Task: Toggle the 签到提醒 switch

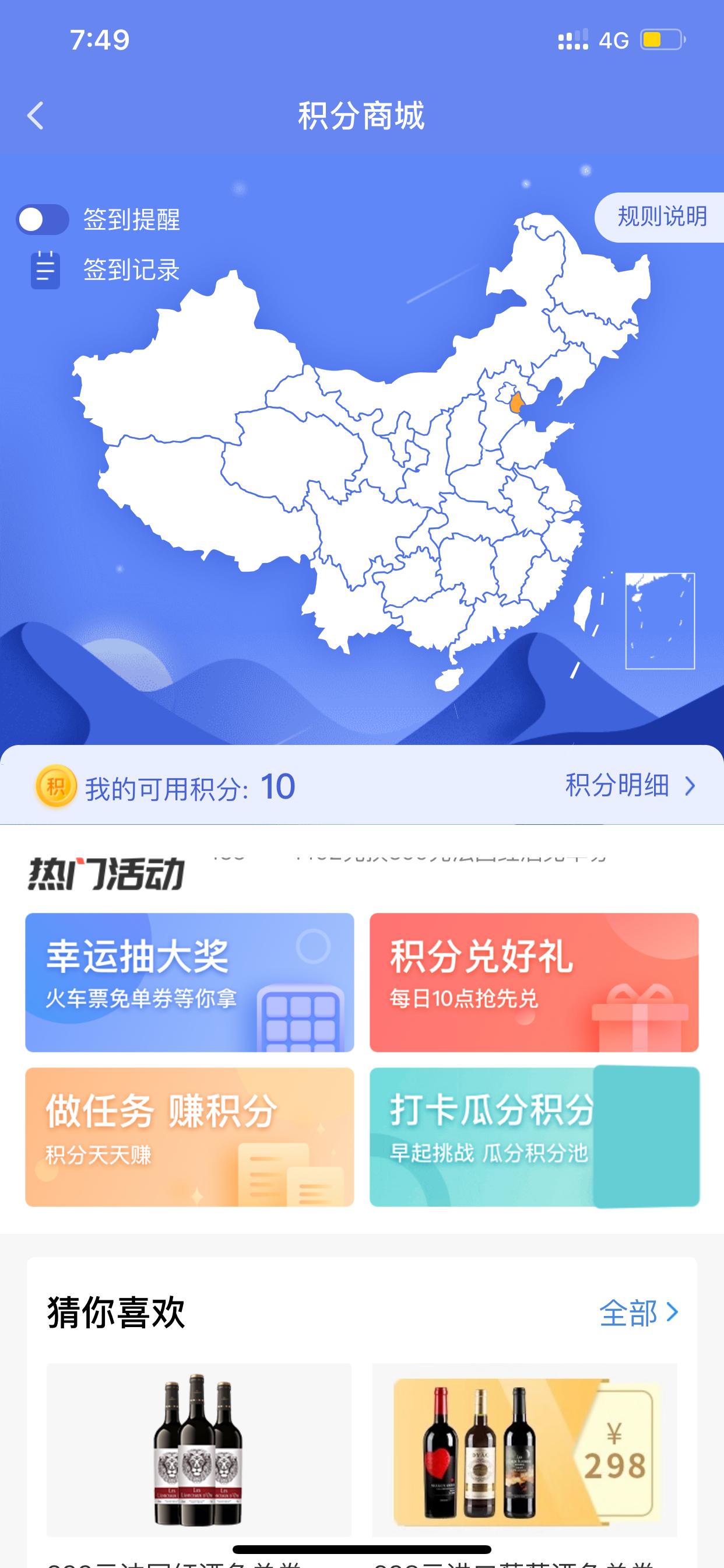Action: 43,219
